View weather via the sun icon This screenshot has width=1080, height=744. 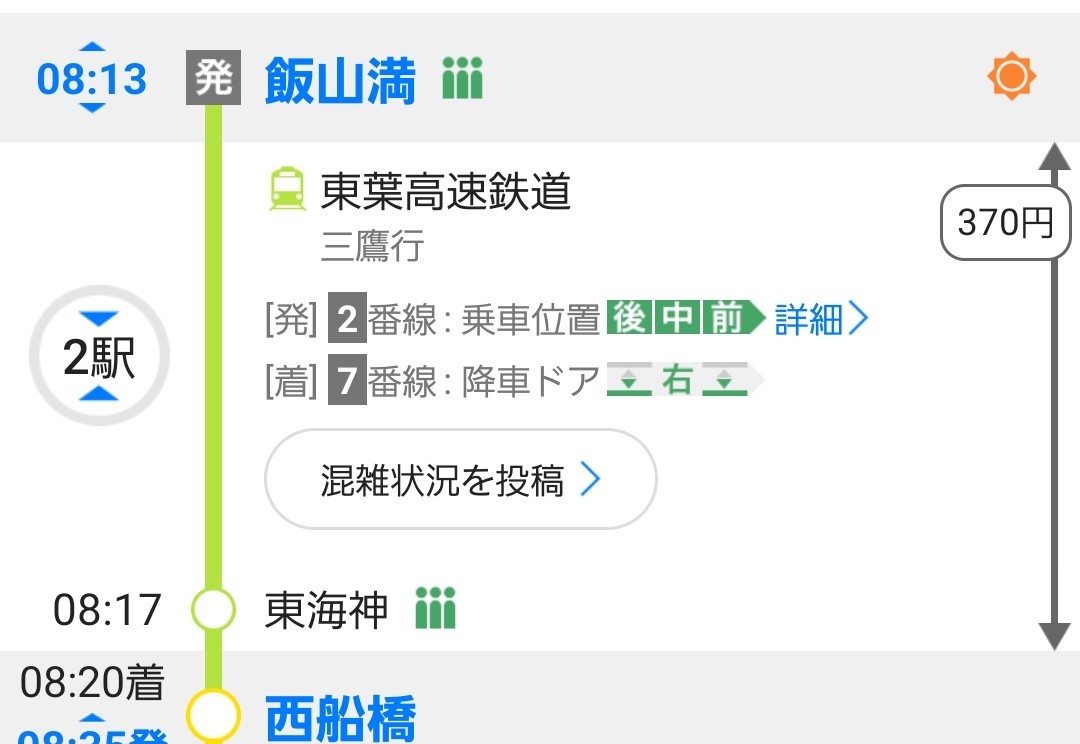click(1011, 77)
